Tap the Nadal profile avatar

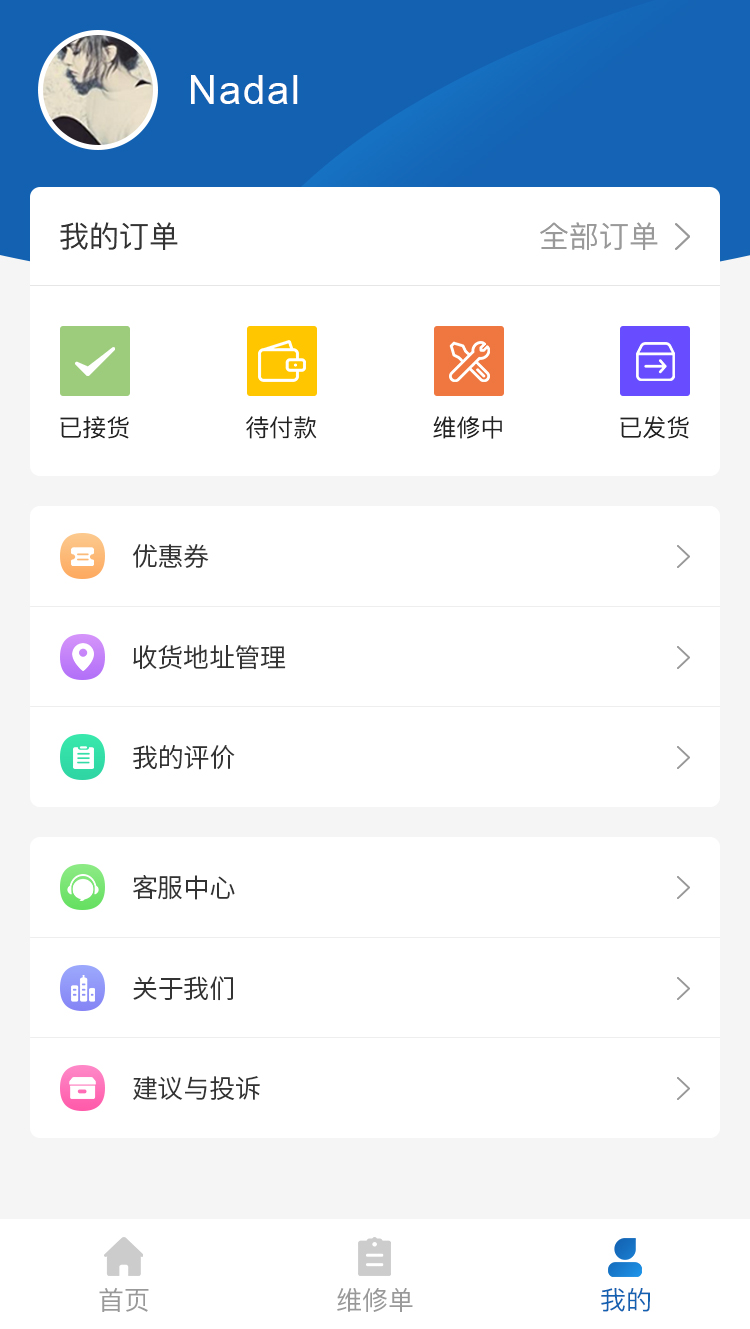[98, 90]
